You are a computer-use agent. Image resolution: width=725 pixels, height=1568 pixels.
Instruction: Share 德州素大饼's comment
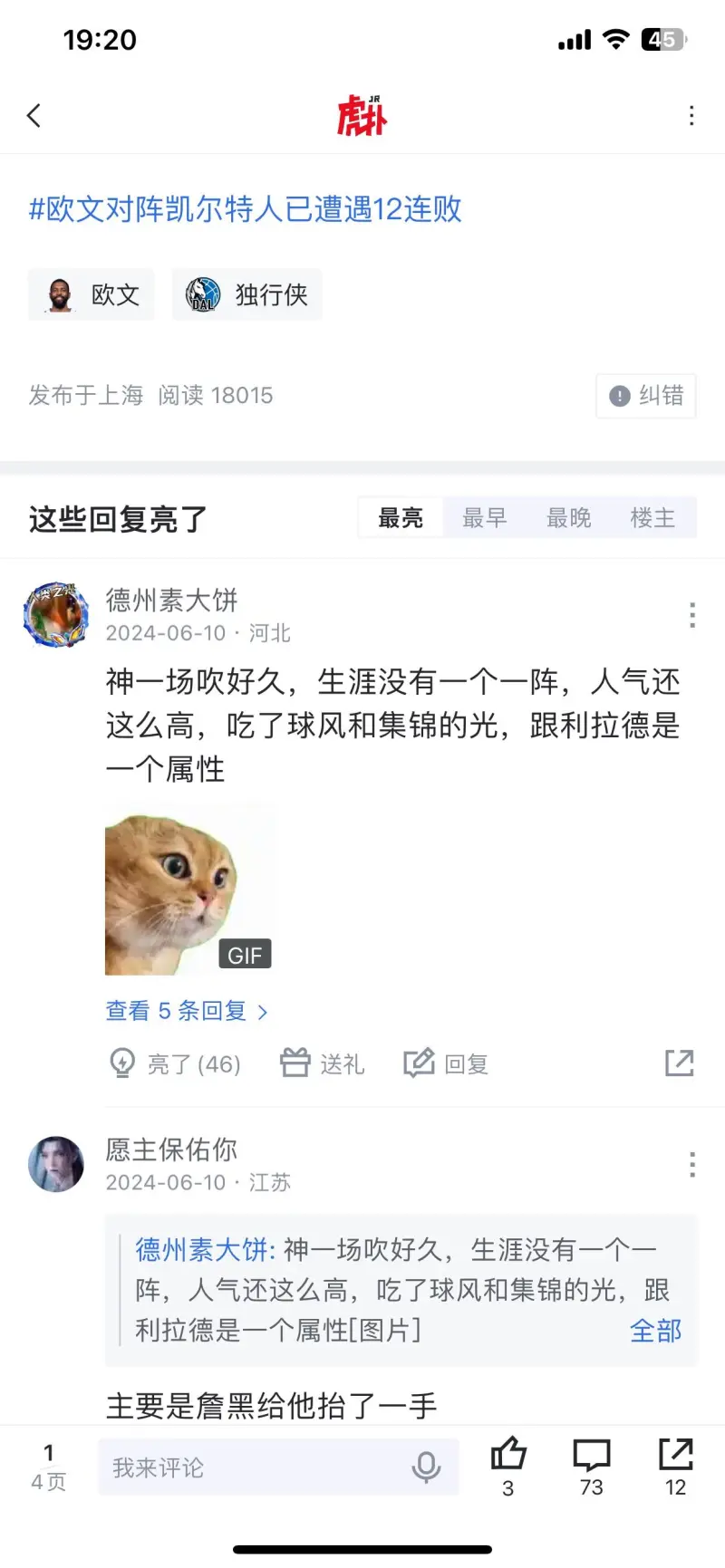tap(680, 1063)
